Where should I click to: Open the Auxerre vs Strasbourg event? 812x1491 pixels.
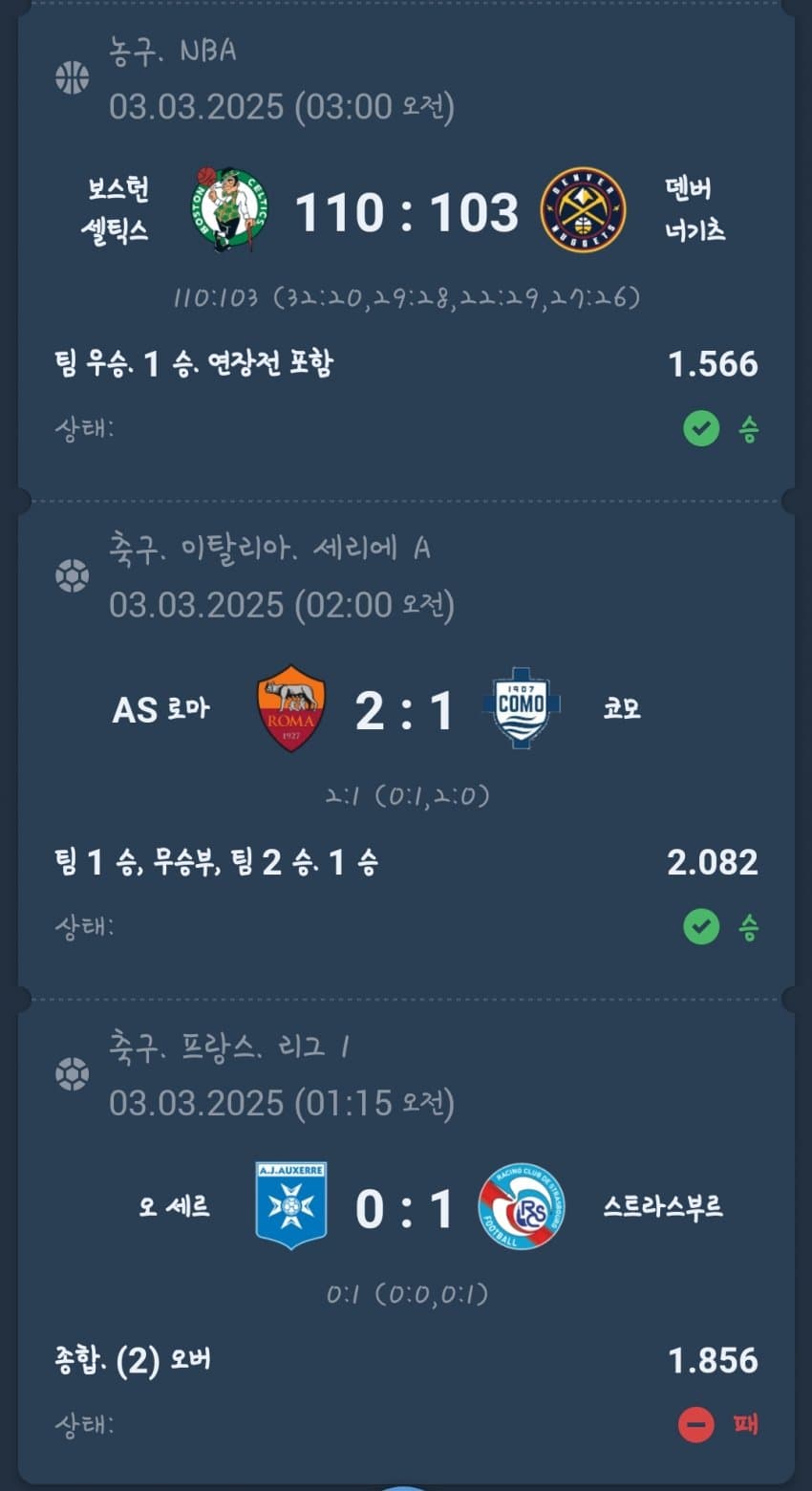(406, 1208)
